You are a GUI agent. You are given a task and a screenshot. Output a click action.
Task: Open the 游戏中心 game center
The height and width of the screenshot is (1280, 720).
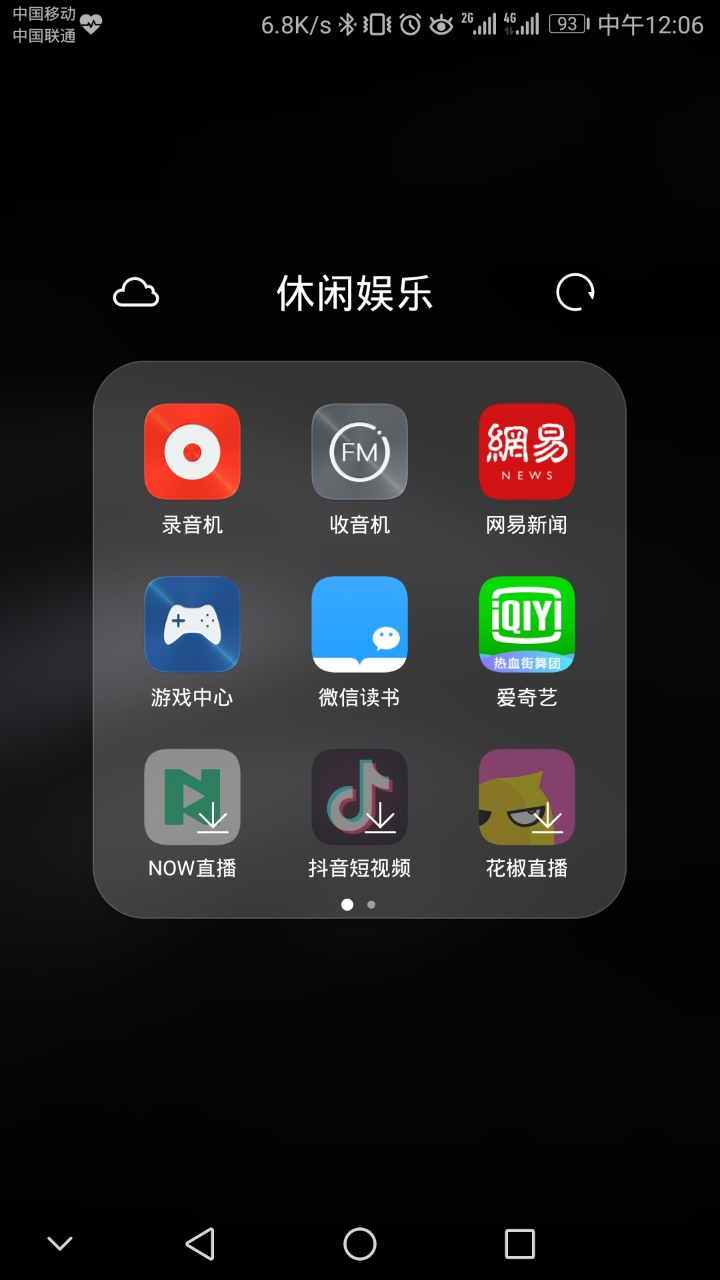click(x=192, y=625)
